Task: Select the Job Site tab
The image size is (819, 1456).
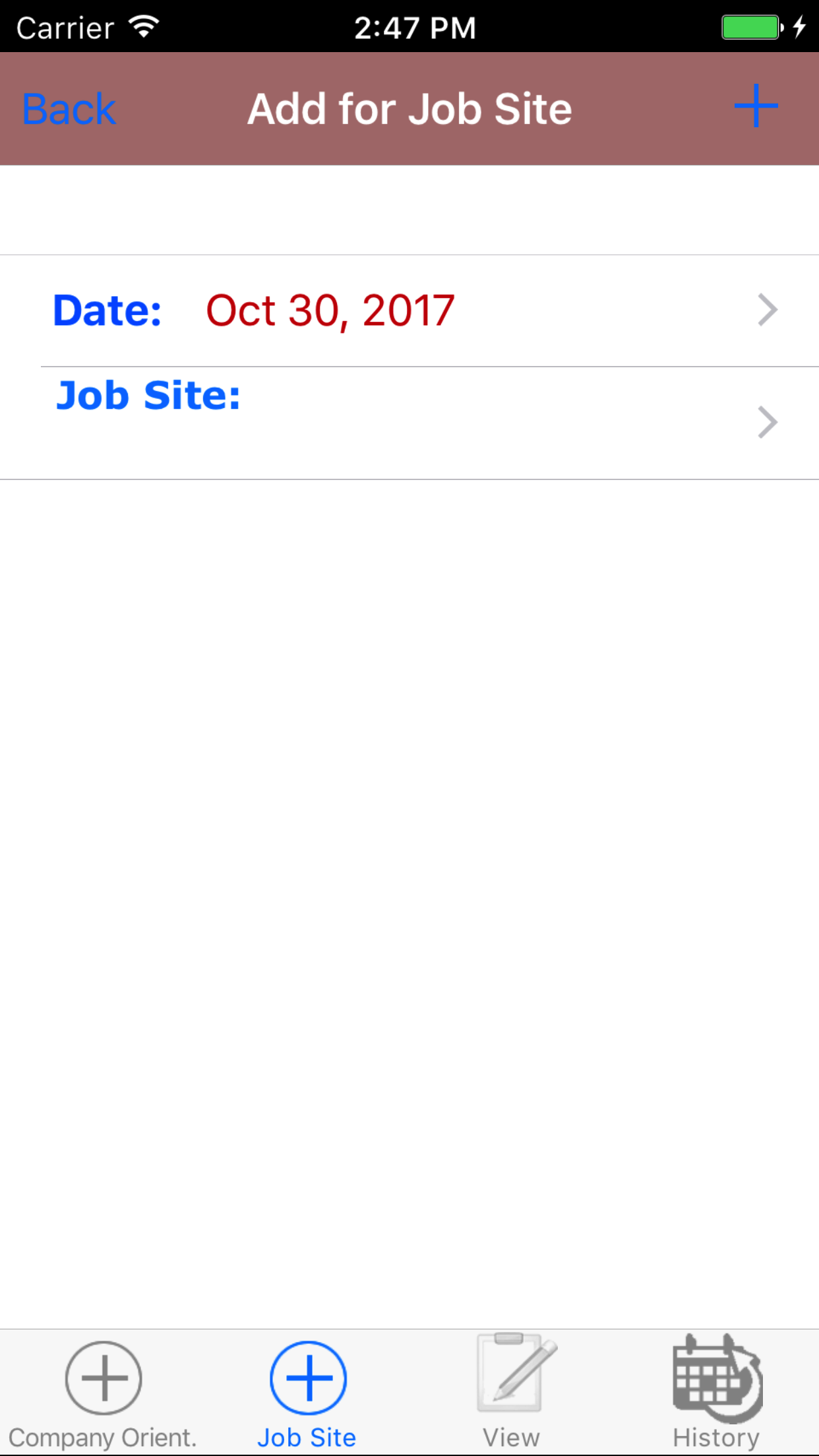Action: (307, 1393)
